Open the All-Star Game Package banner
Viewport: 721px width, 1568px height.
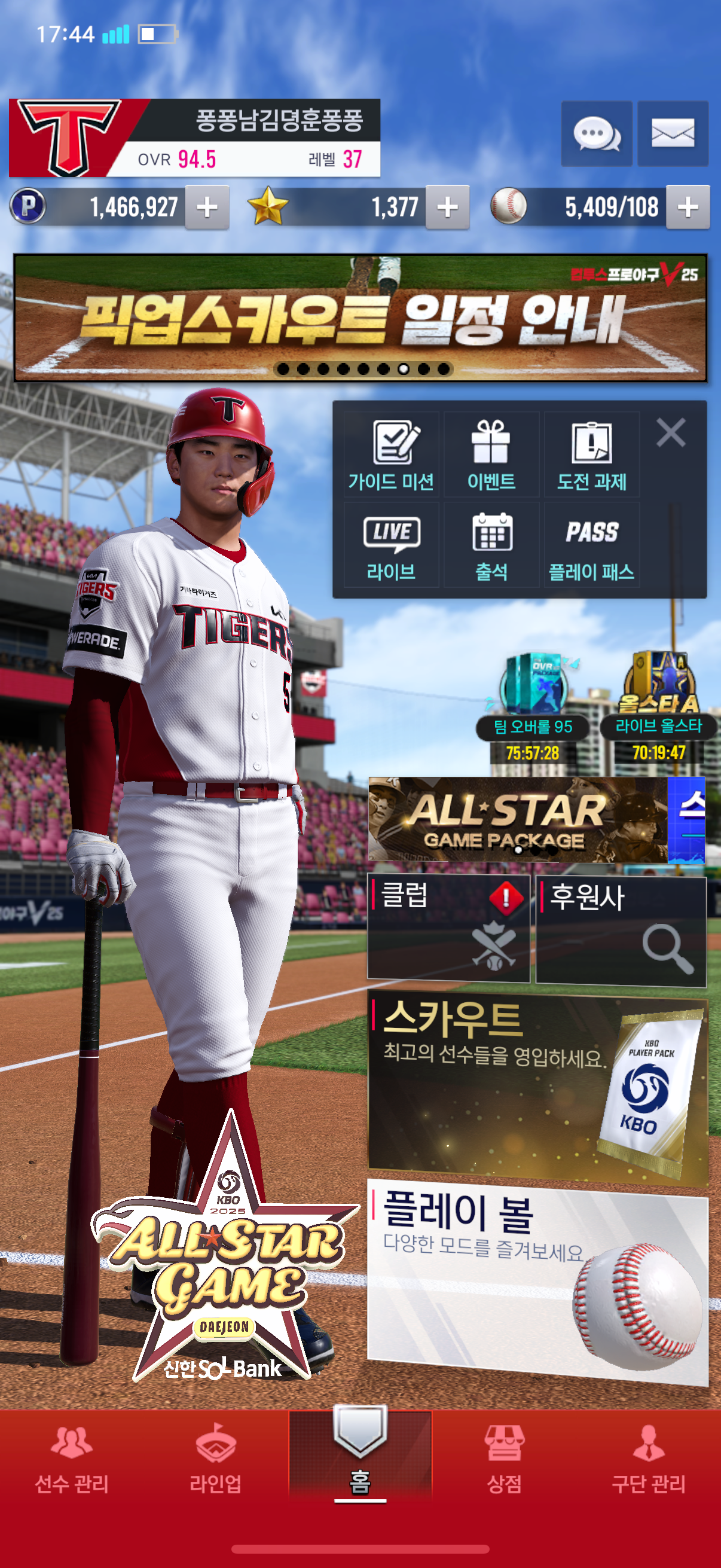pos(517,819)
